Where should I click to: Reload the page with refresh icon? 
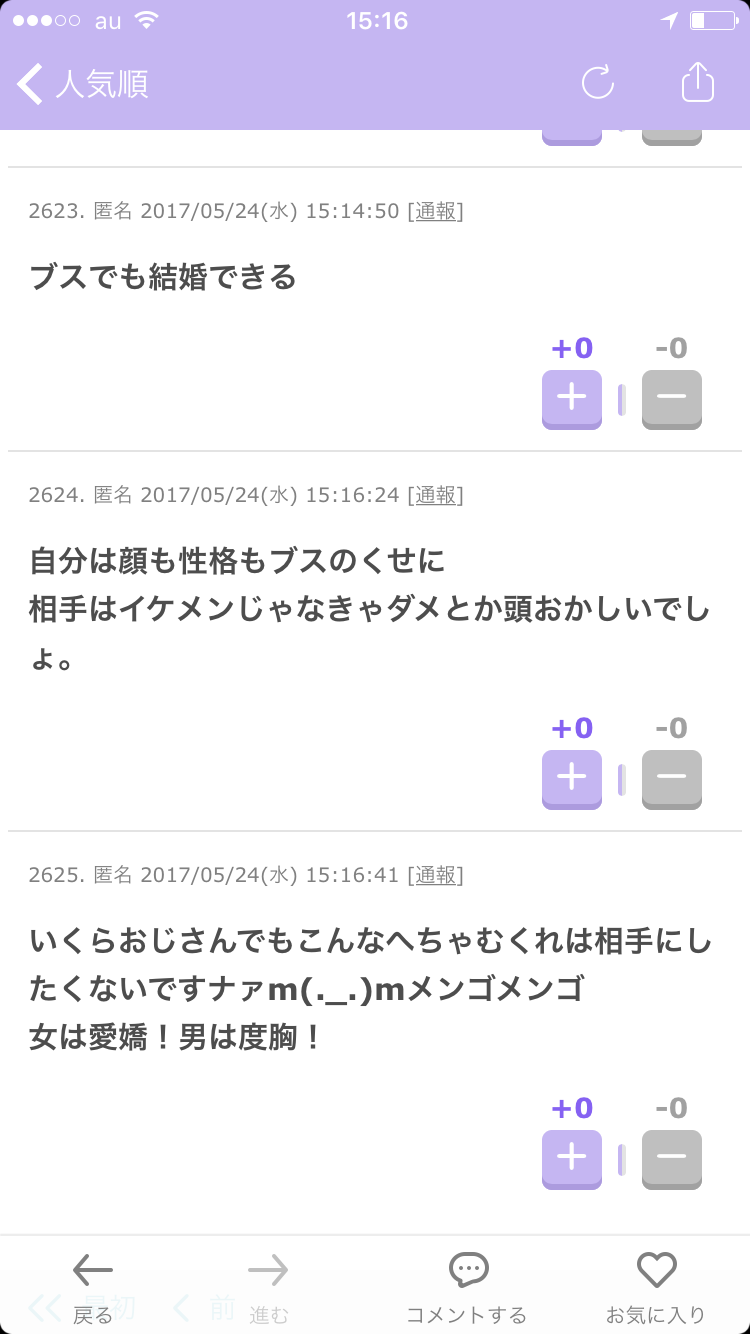click(x=598, y=82)
